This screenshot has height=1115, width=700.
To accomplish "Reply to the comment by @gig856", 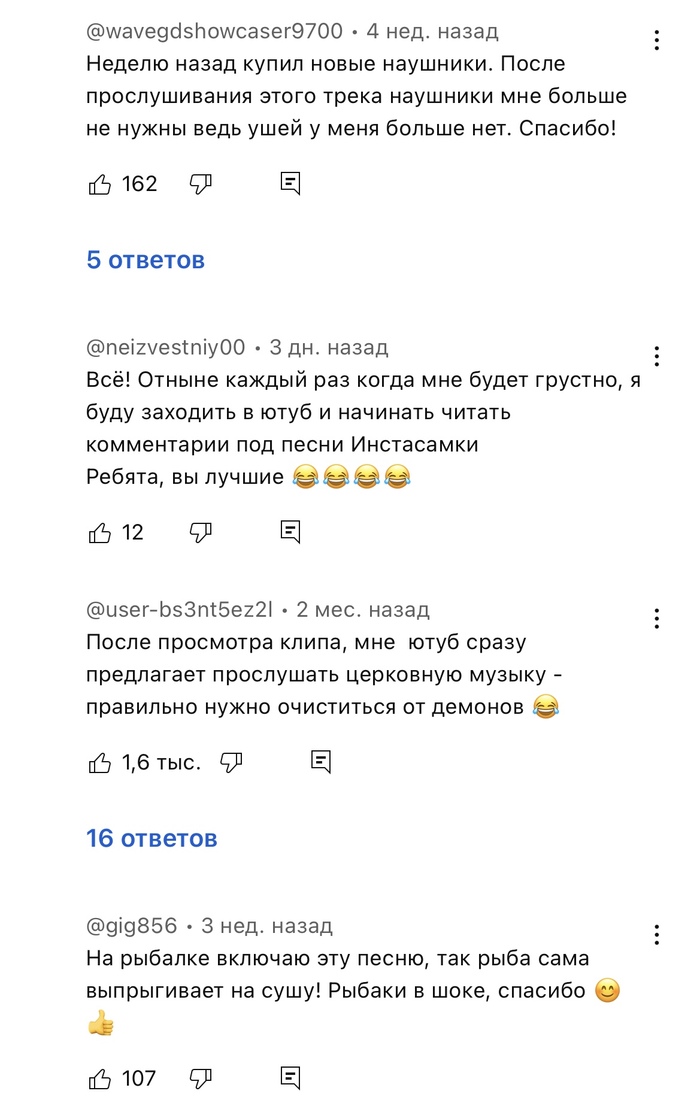I will click(290, 1079).
